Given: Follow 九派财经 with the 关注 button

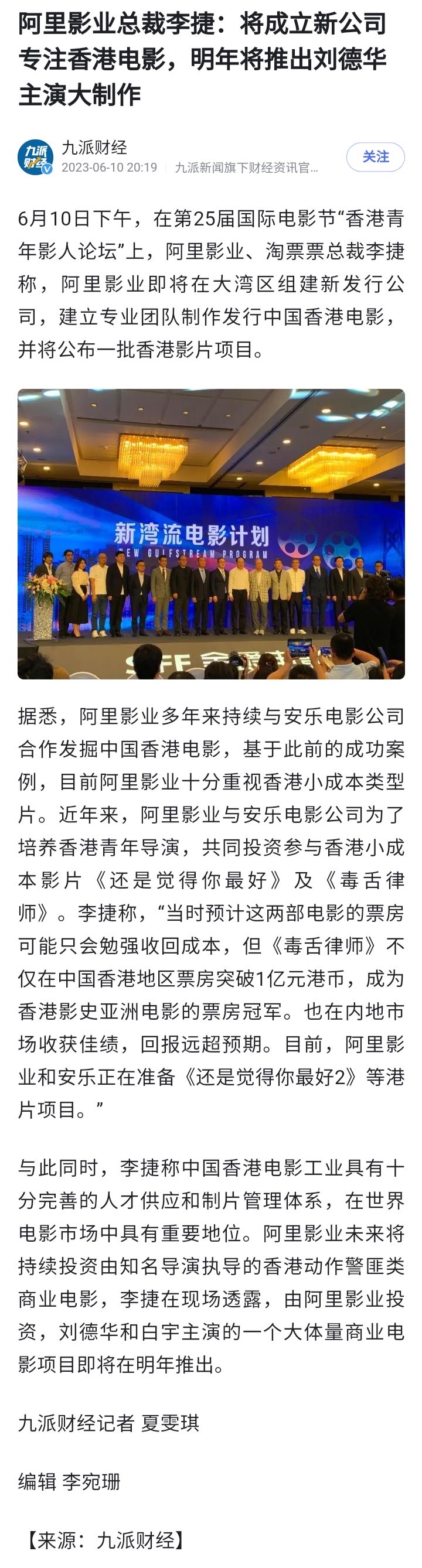Looking at the screenshot, I should pos(375,157).
